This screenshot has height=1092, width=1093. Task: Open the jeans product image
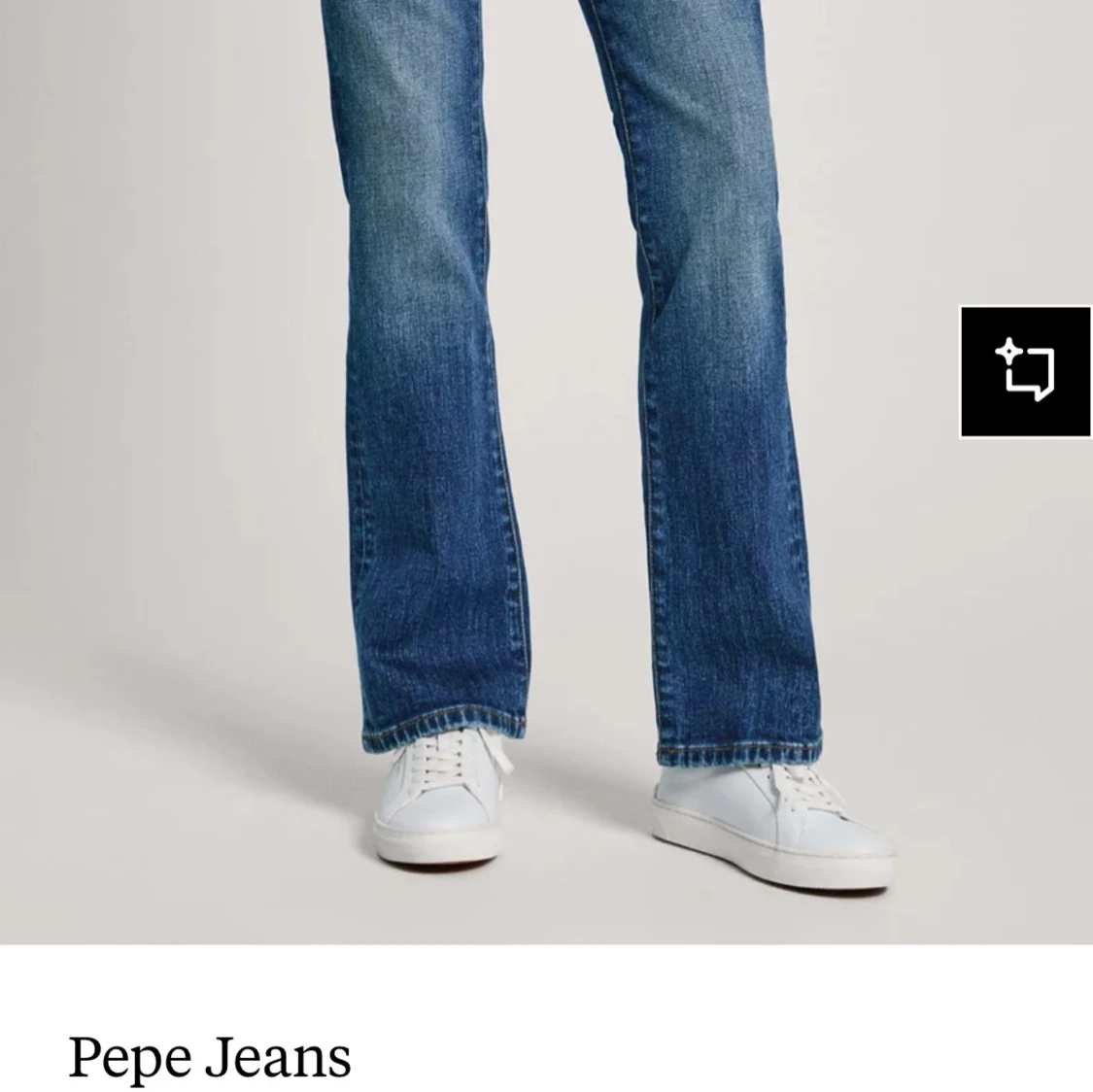tap(546, 472)
